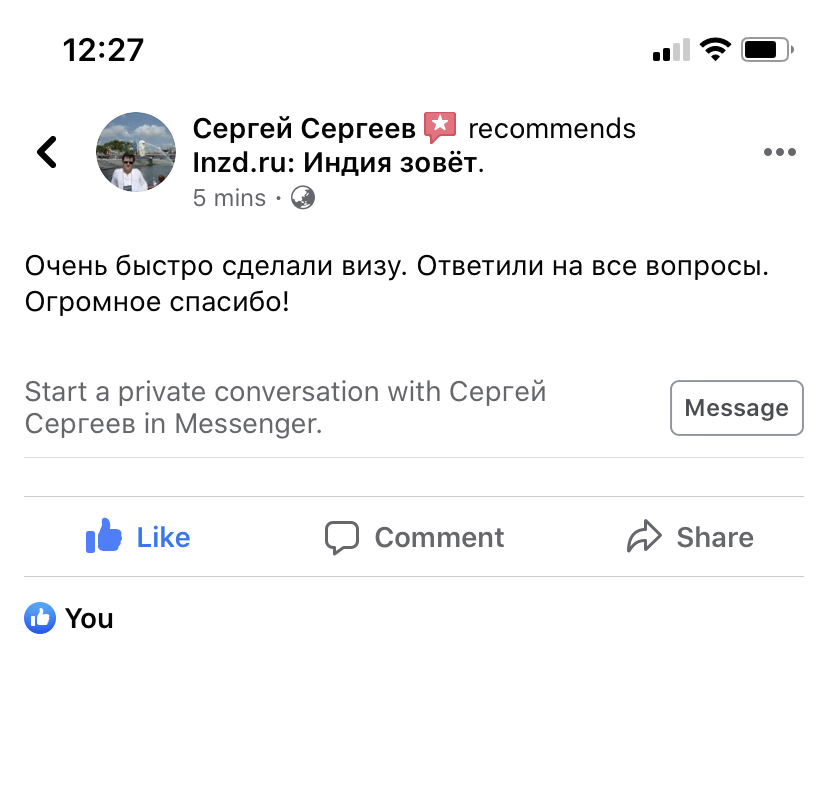Open Сергей Сергеев's profile name link
Viewport: 828px width, 786px height.
[x=304, y=128]
